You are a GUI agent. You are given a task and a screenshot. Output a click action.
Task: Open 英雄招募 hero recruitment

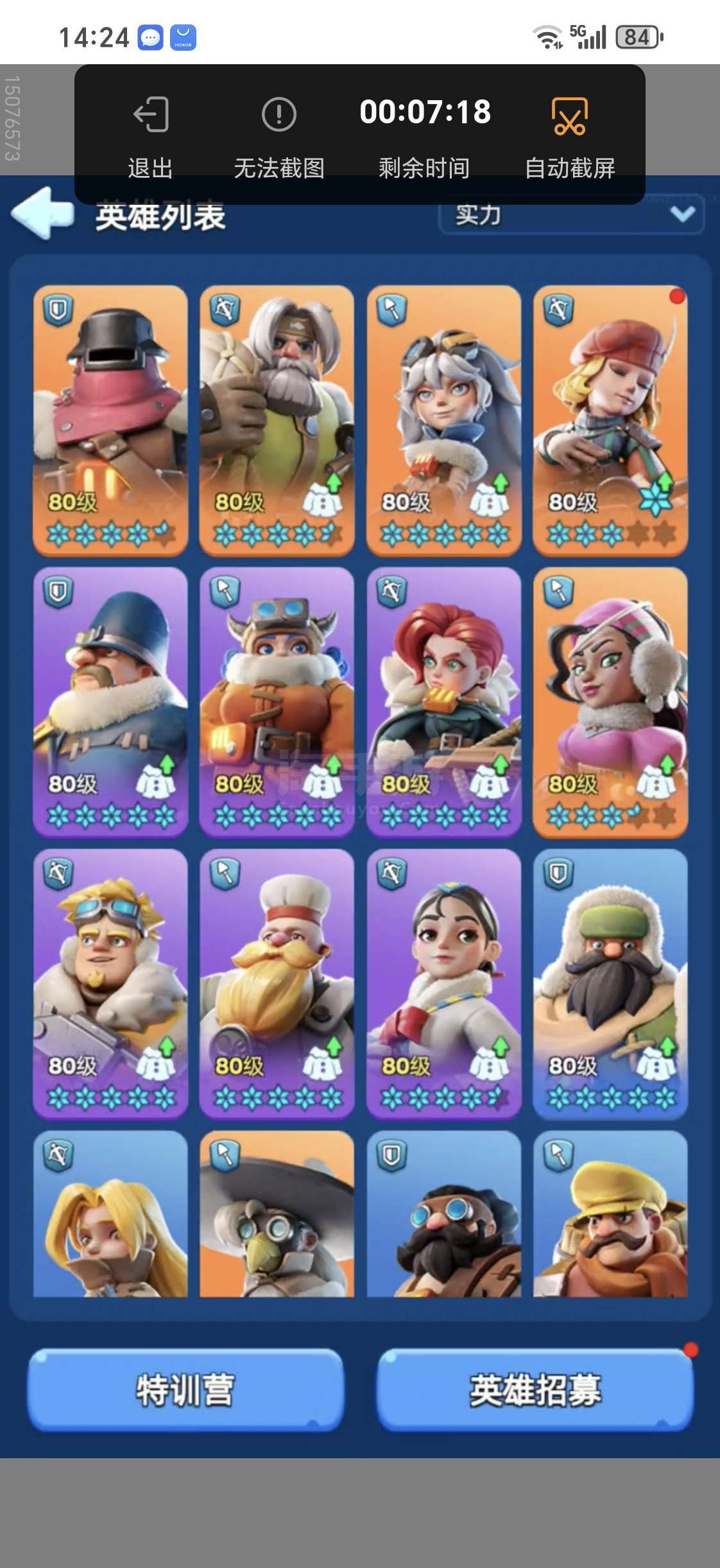pos(535,1389)
